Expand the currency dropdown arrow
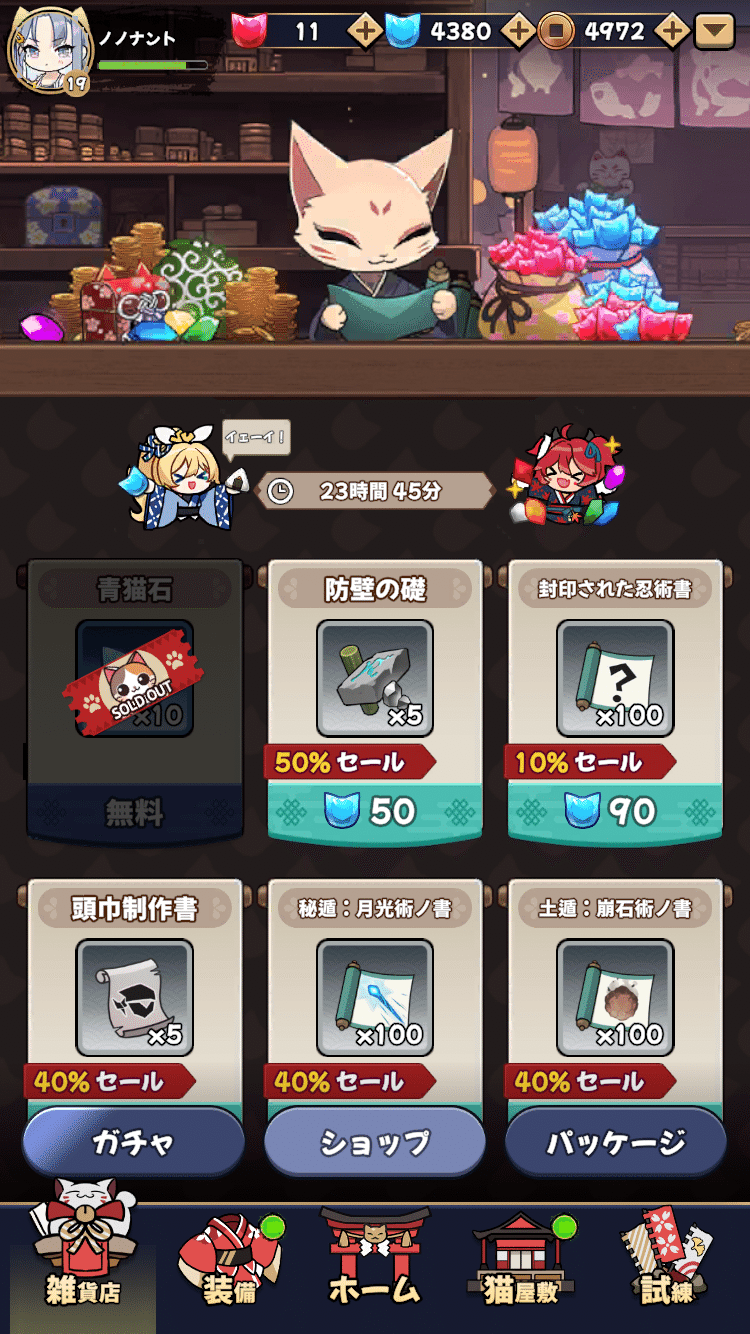The height and width of the screenshot is (1334, 750). point(714,32)
